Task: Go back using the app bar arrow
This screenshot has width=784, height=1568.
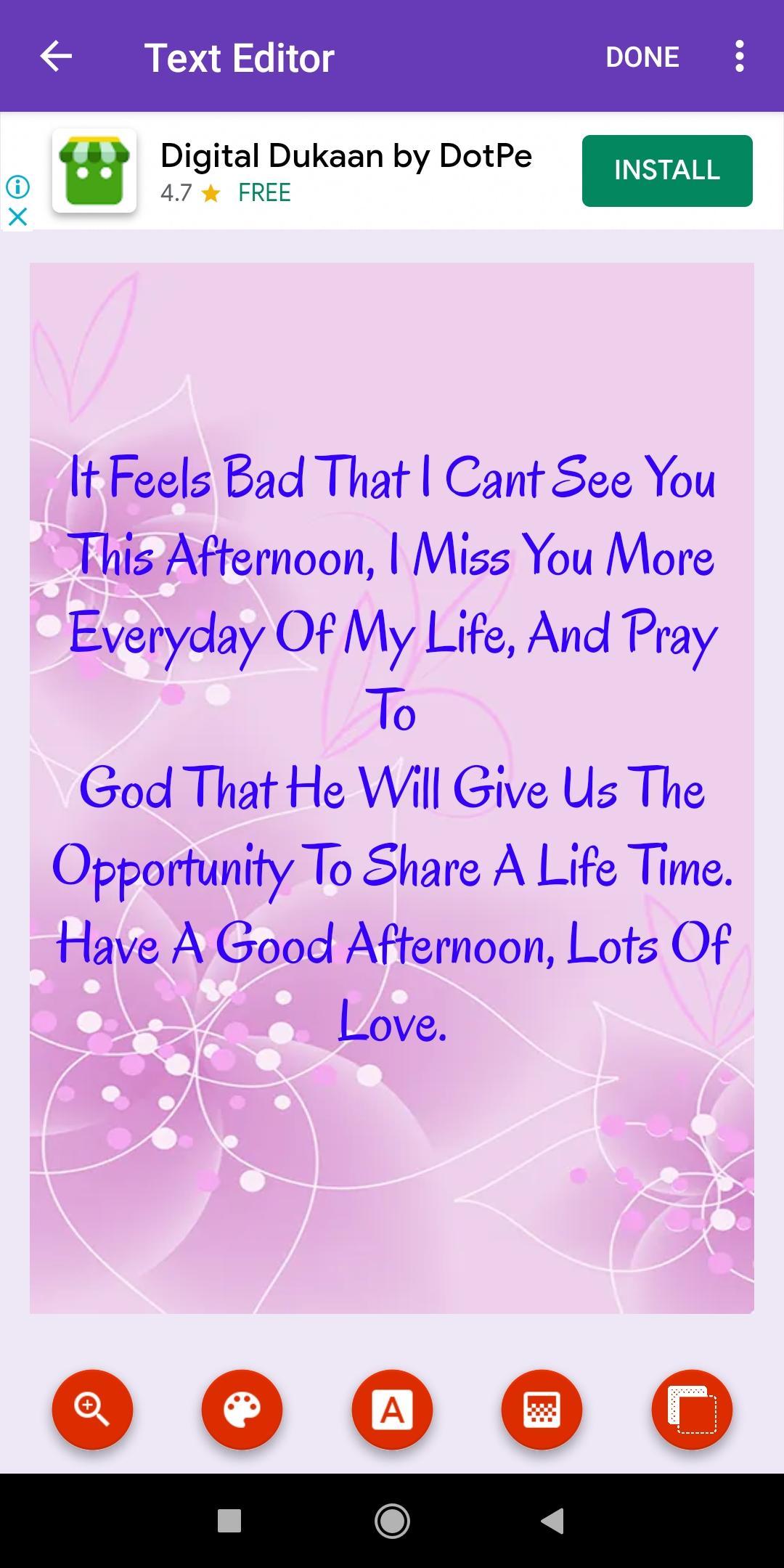Action: pos(56,57)
